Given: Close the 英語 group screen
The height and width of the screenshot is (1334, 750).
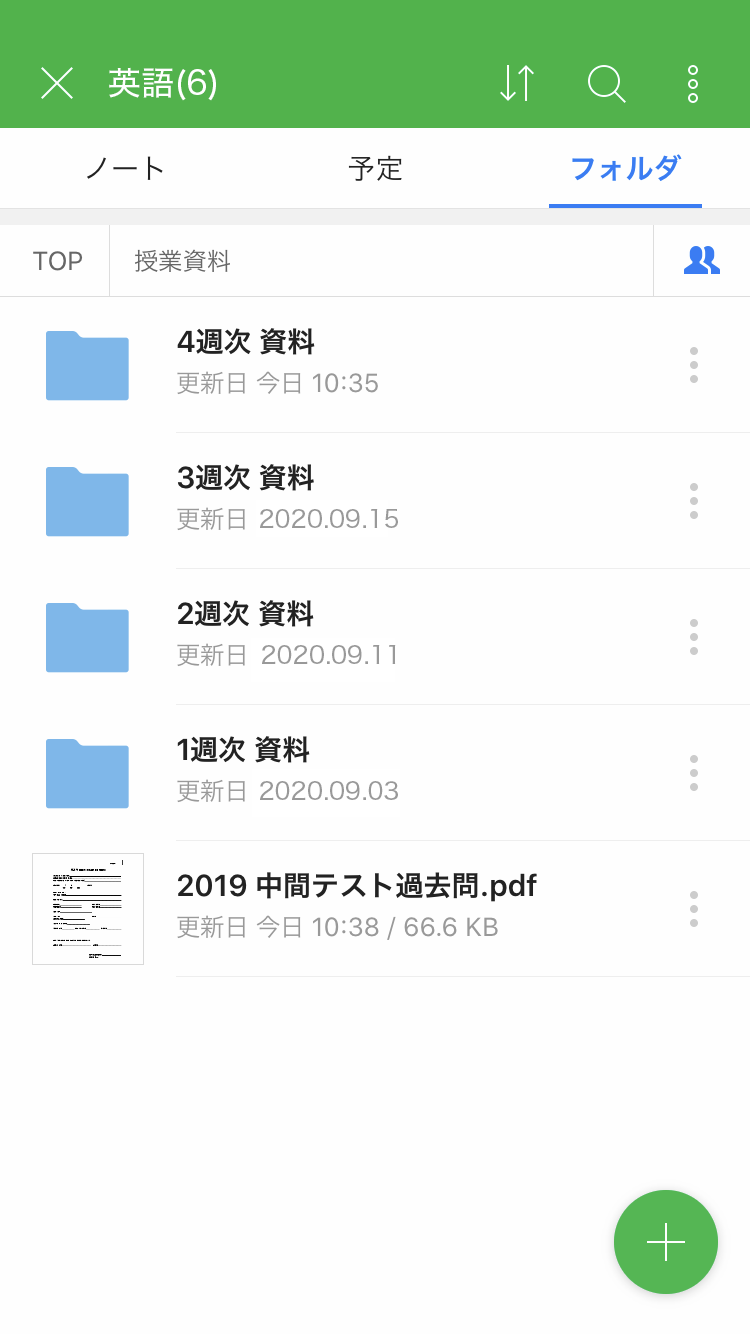Looking at the screenshot, I should tap(57, 83).
